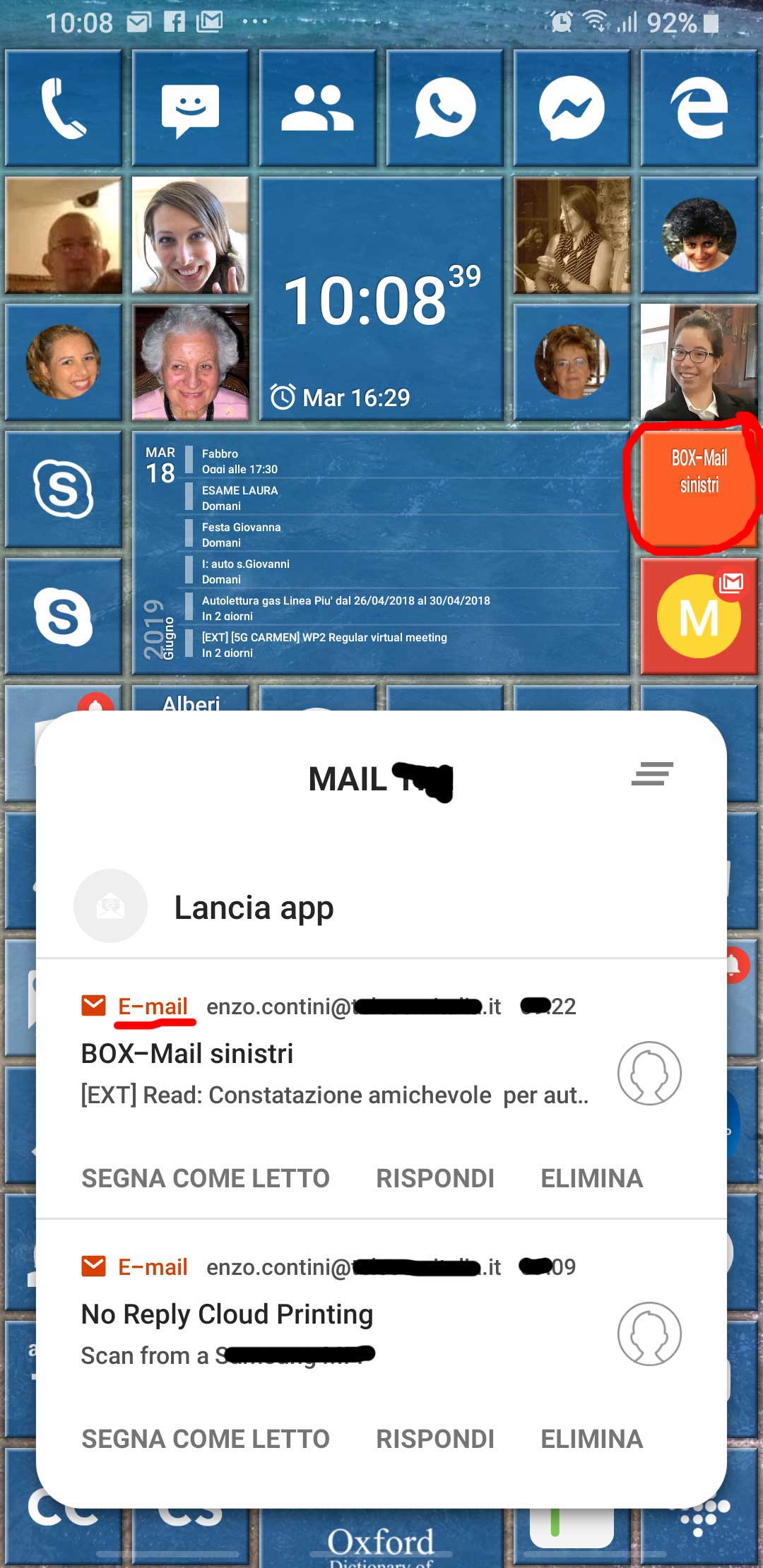Image resolution: width=763 pixels, height=1568 pixels.
Task: Reply to the BOX-Mail sinistri email
Action: click(435, 1178)
